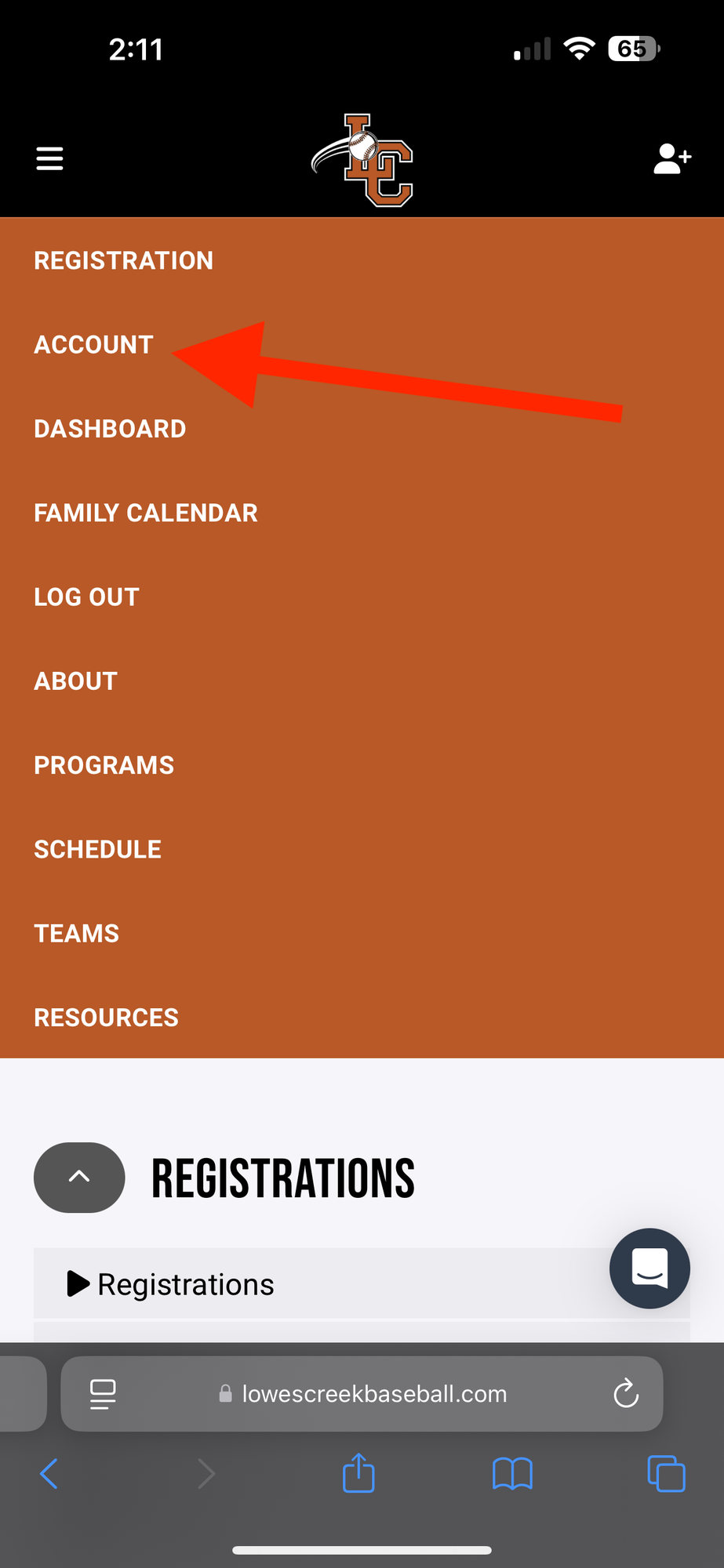The height and width of the screenshot is (1568, 724).
Task: Select Log Out from the menu
Action: click(86, 597)
